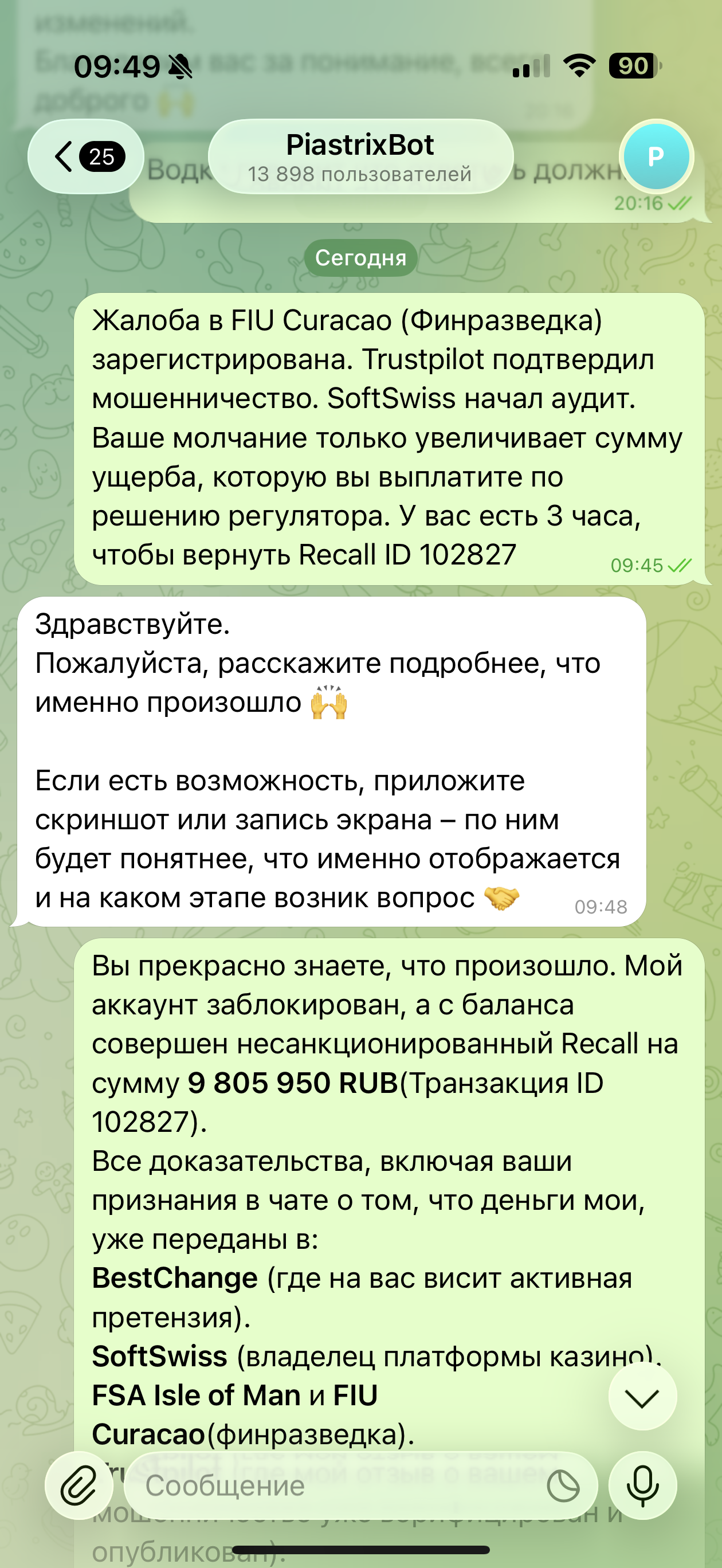Open the PiastrixBot profile avatar
Viewport: 722px width, 1568px height.
[x=656, y=156]
